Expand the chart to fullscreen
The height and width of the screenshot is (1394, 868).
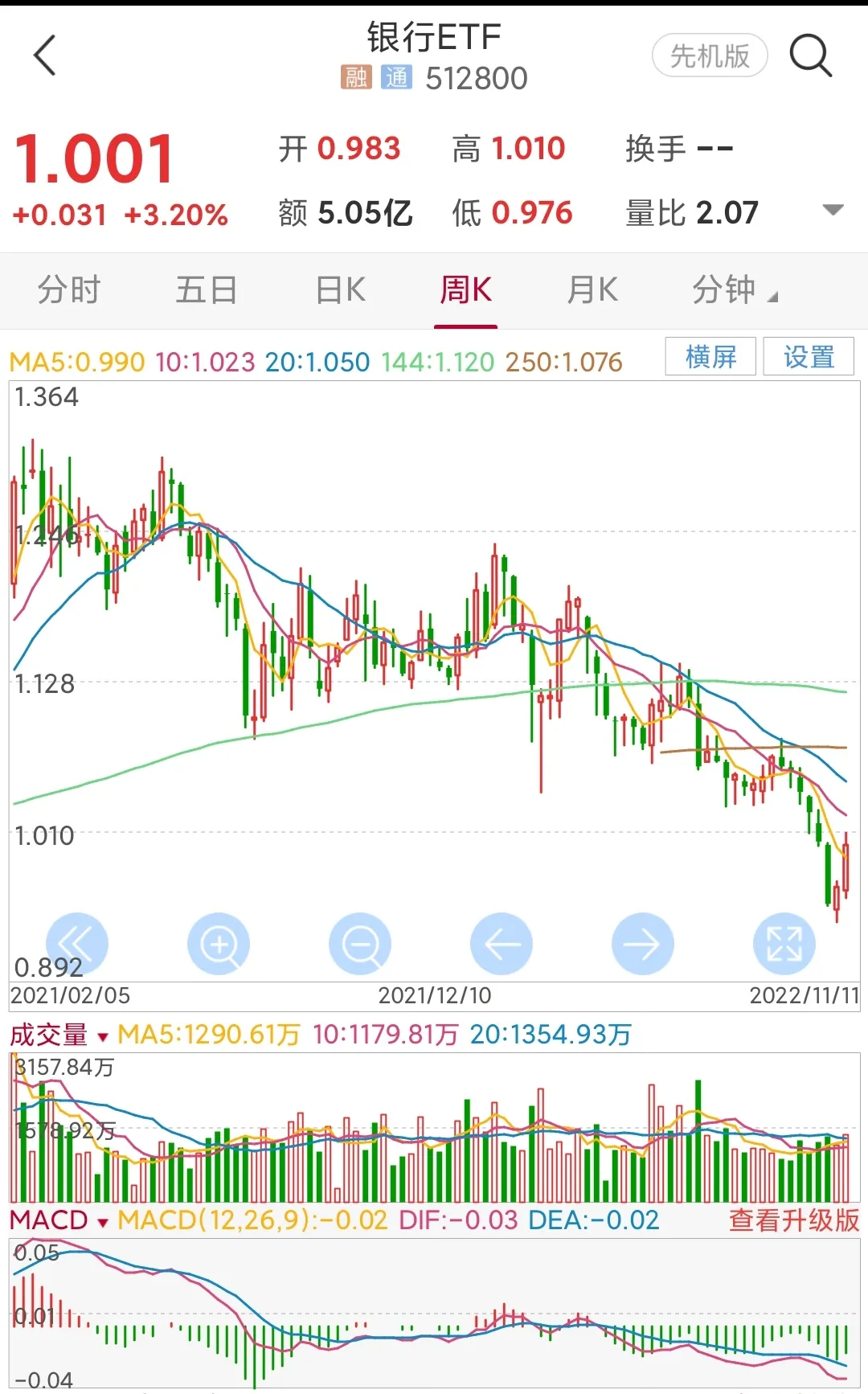[784, 944]
